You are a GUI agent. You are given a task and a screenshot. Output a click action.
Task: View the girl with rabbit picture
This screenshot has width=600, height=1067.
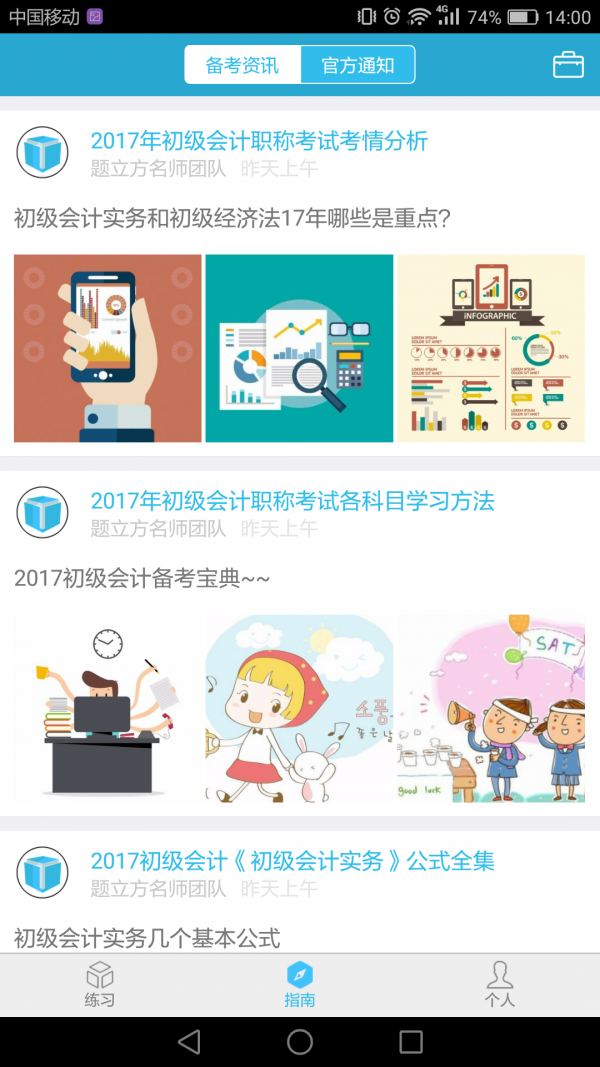[x=299, y=708]
